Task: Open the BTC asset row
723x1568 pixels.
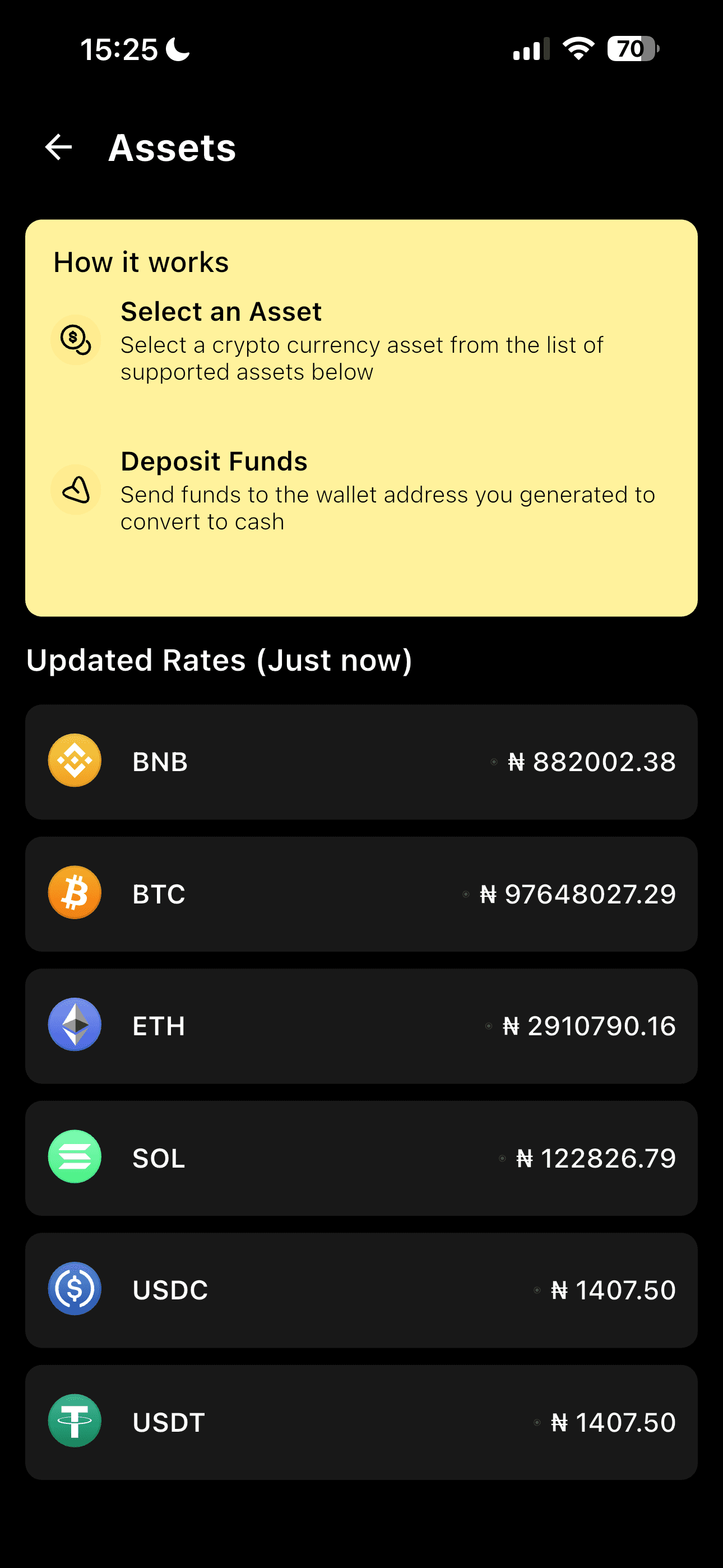Action: tap(361, 893)
